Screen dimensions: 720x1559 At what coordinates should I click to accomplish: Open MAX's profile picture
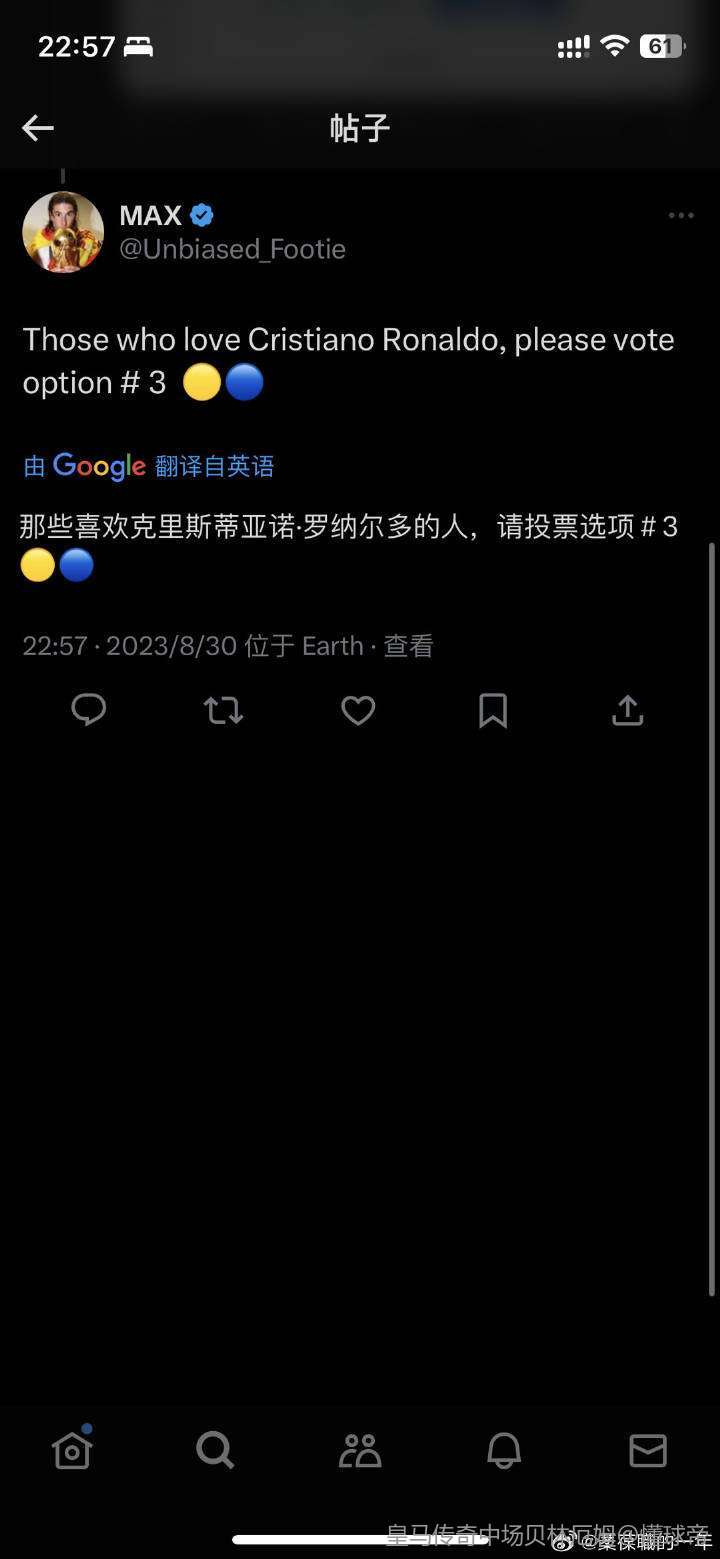click(63, 232)
